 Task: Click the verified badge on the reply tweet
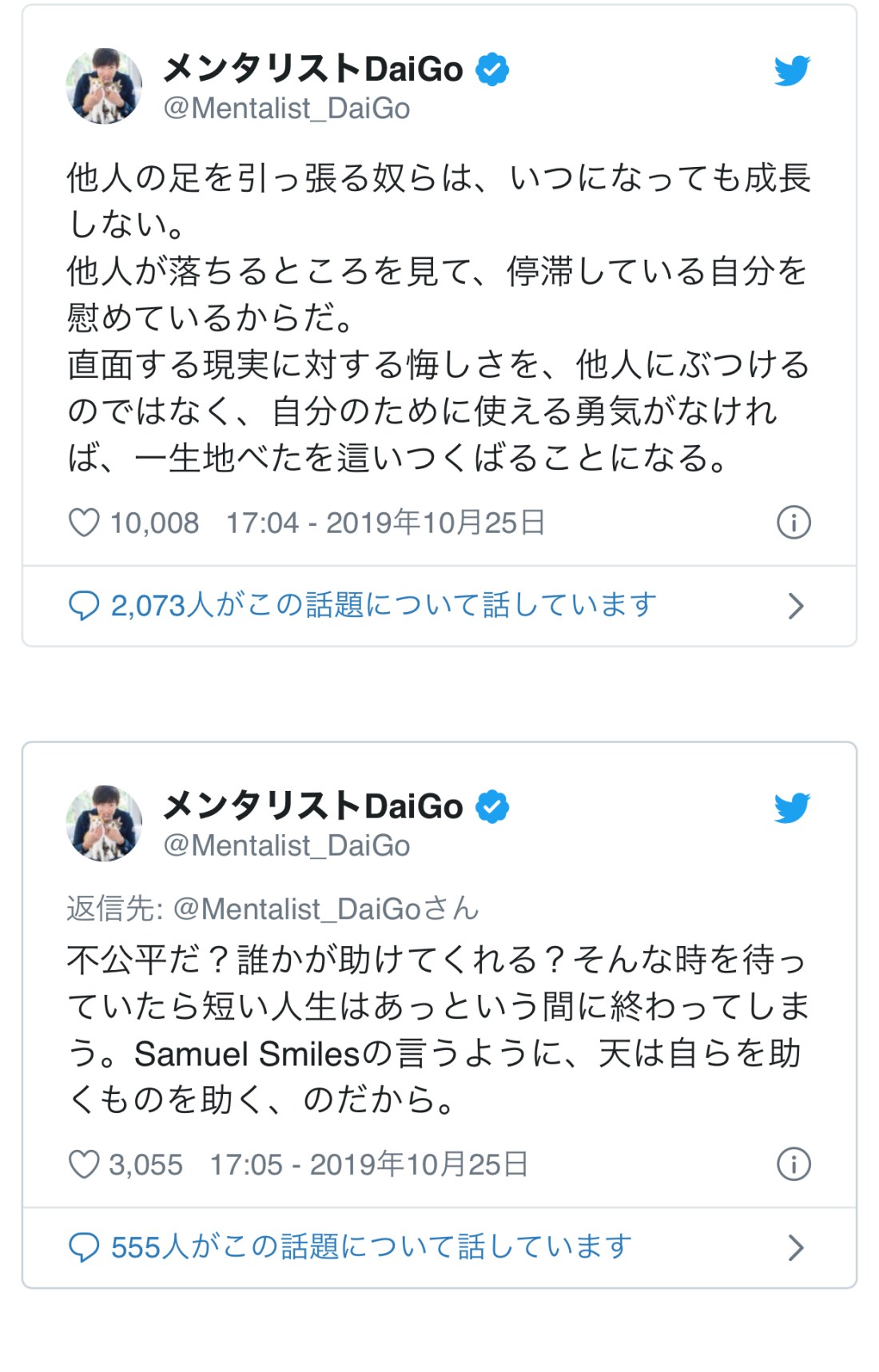click(491, 807)
